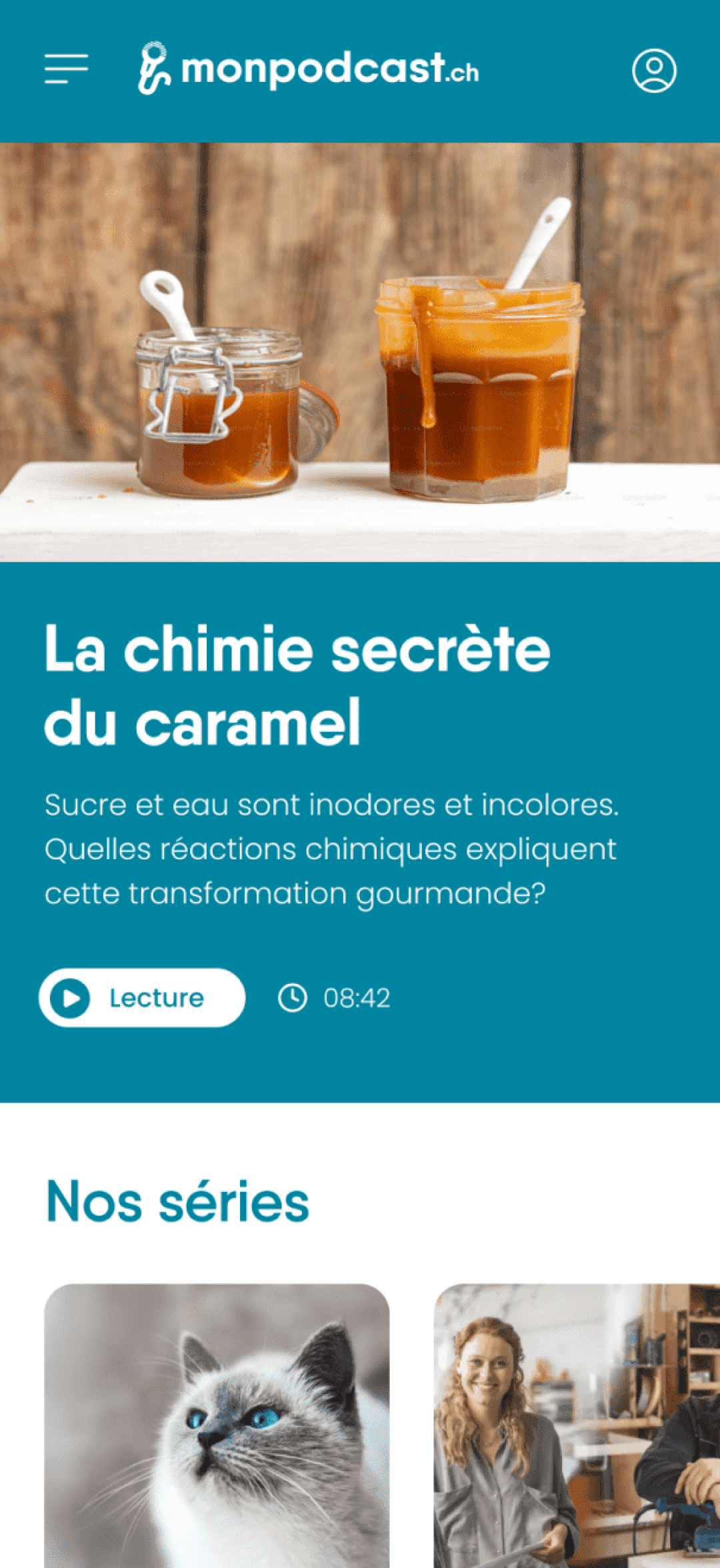Screen dimensions: 720x1568
Task: Open the series card with the cat
Action: (x=217, y=1425)
